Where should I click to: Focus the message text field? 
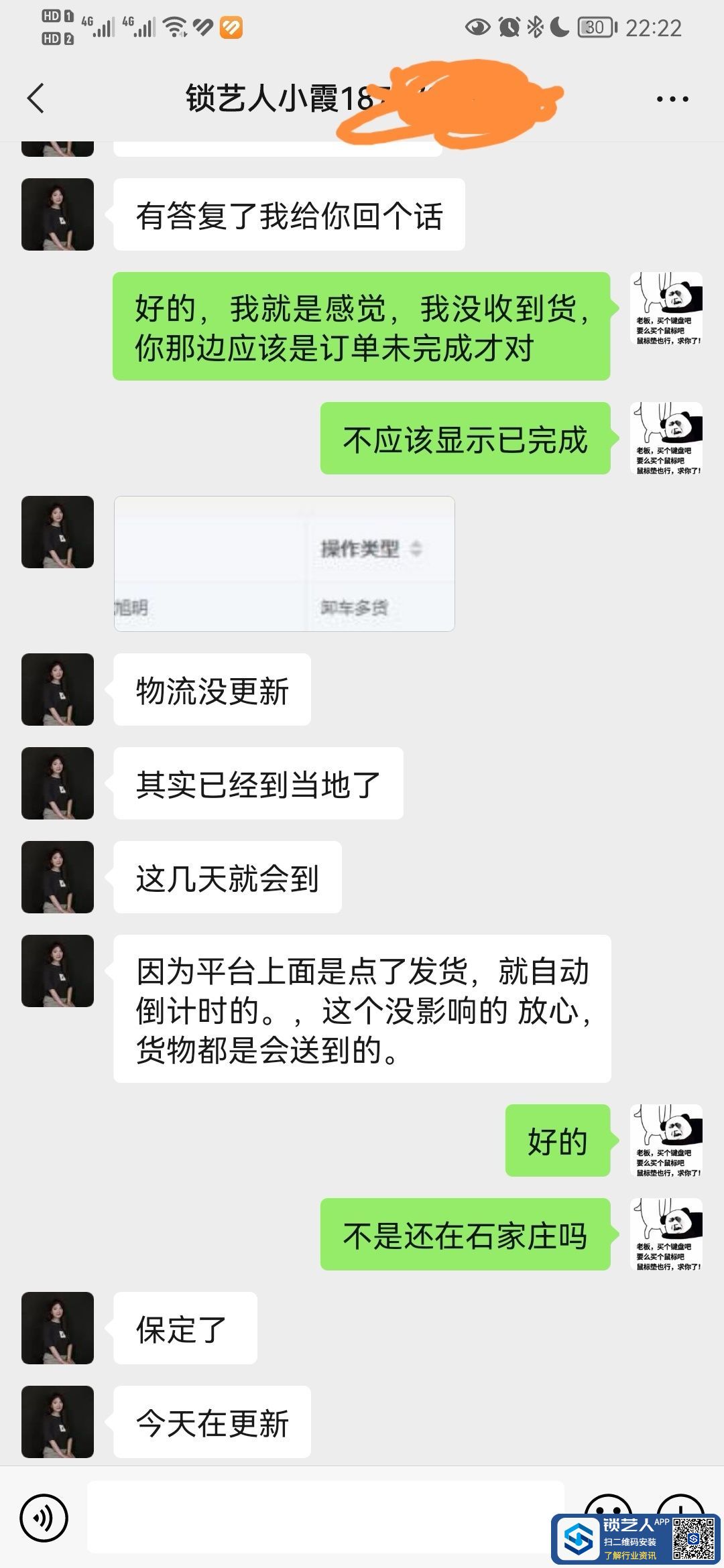pyautogui.click(x=325, y=1516)
